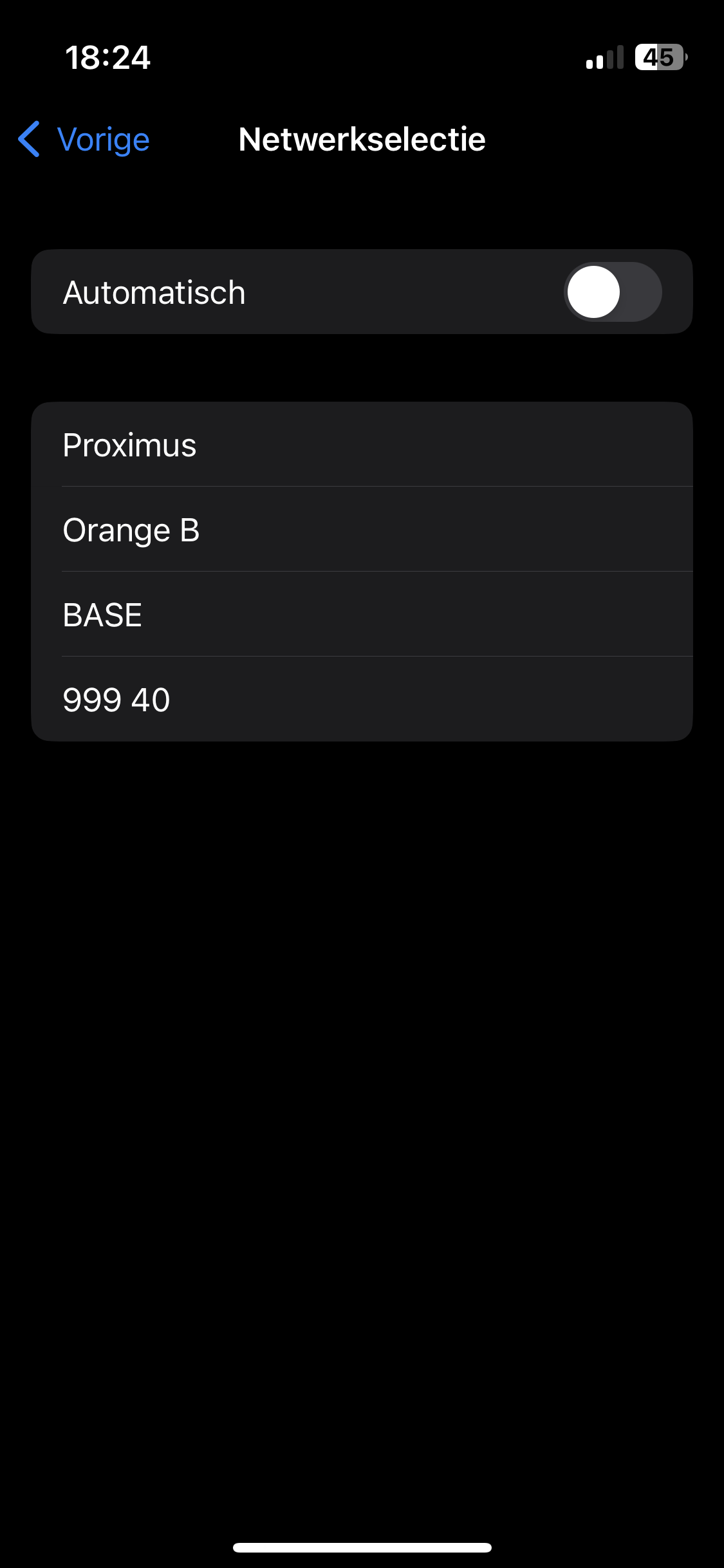Enable the Automatisch network toggle
724x1568 pixels.
[x=612, y=292]
